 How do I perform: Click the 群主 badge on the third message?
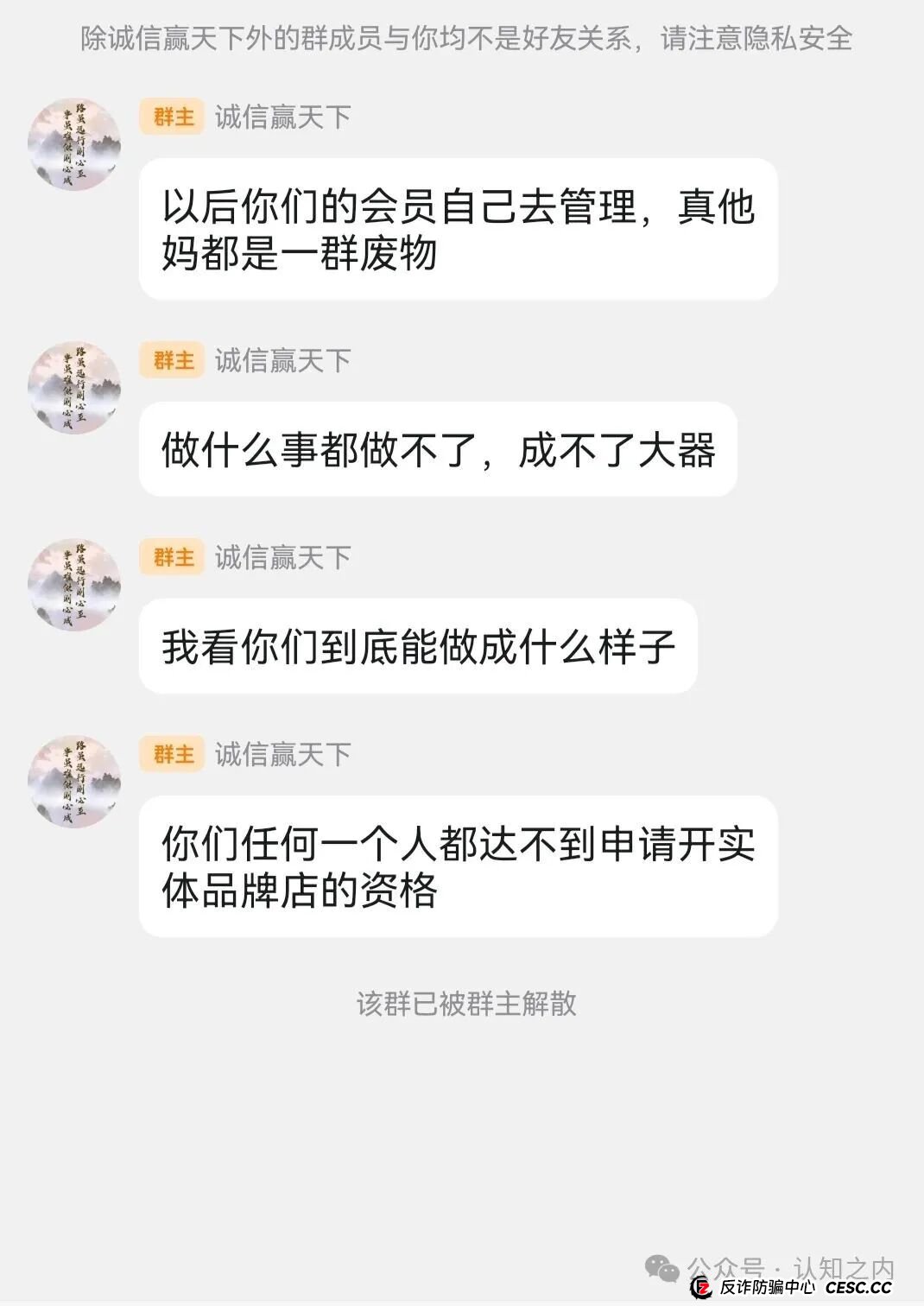[171, 559]
